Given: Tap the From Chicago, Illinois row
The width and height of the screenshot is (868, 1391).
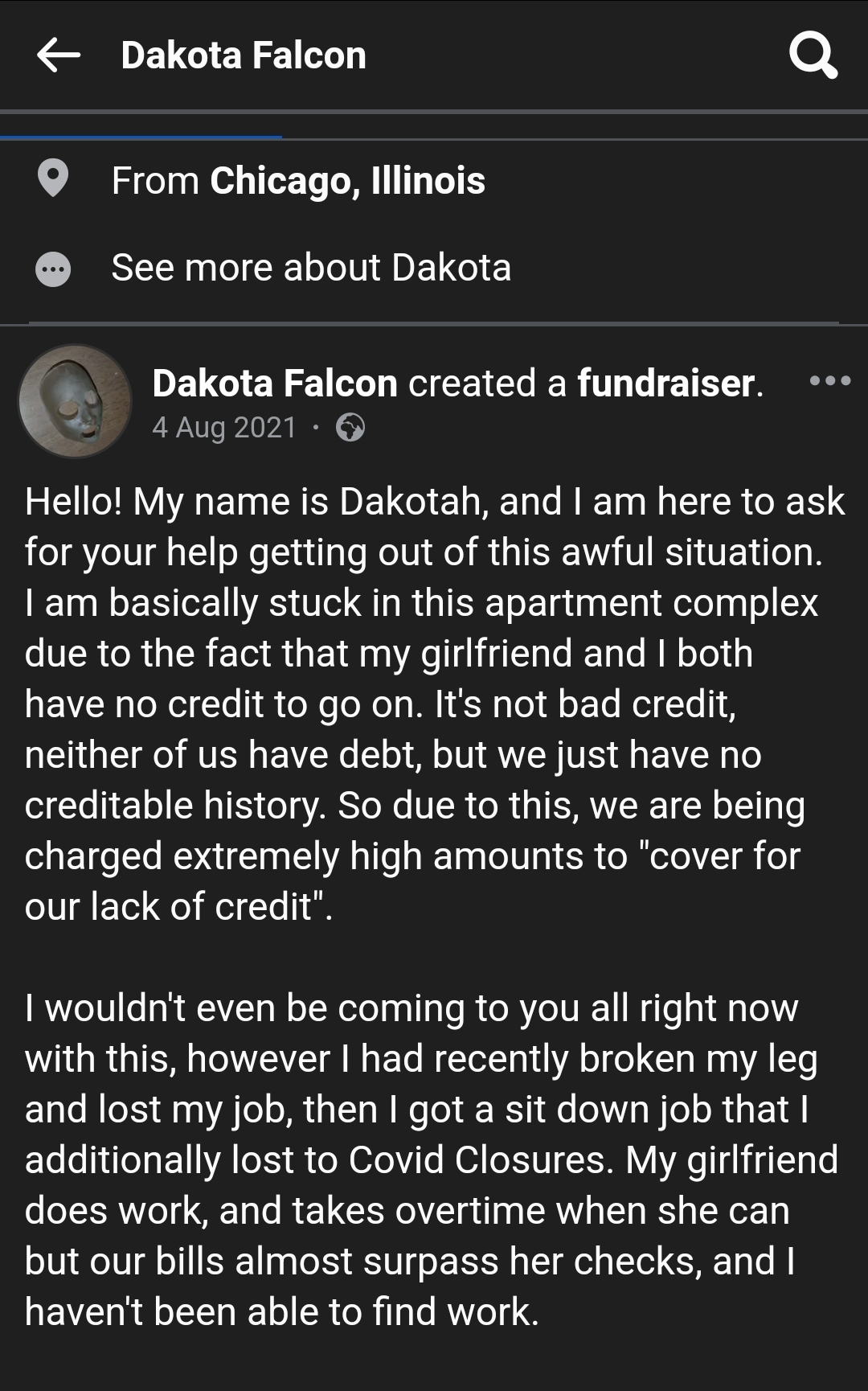Looking at the screenshot, I should coord(434,180).
